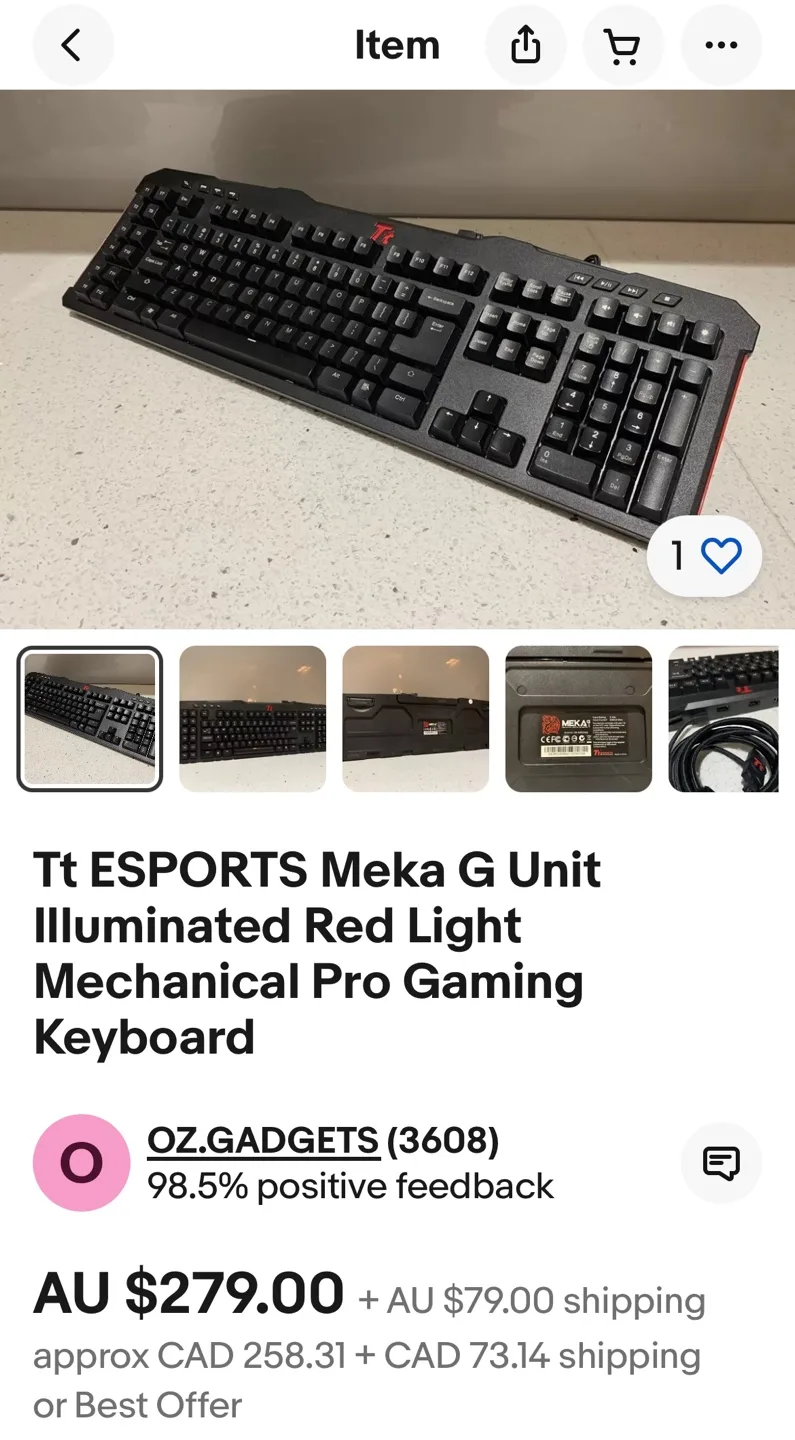Select the first keyboard thumbnail

pos(89,718)
